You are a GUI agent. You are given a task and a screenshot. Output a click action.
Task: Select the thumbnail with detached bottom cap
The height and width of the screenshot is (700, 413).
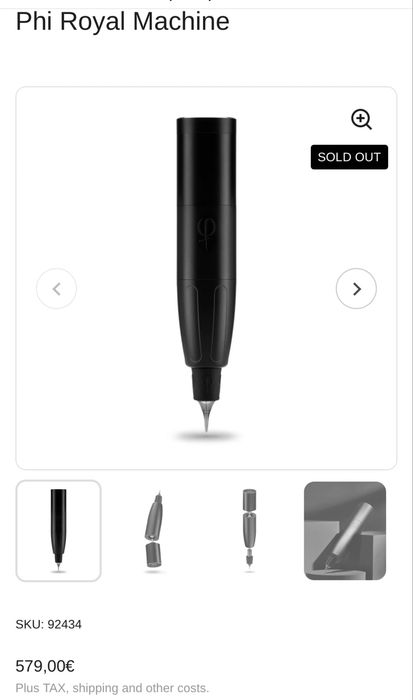pyautogui.click(x=154, y=530)
